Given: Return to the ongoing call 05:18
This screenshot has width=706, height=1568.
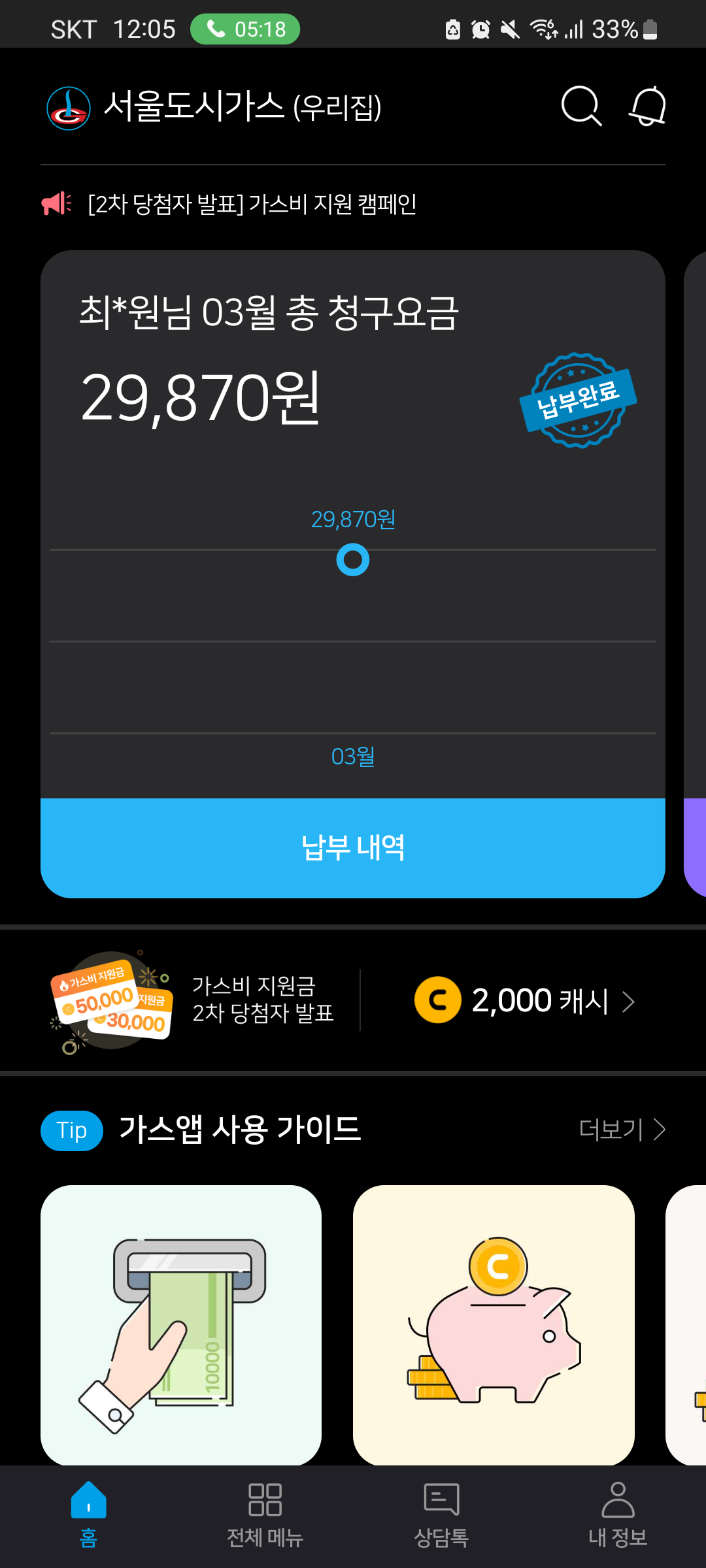Looking at the screenshot, I should click(245, 29).
